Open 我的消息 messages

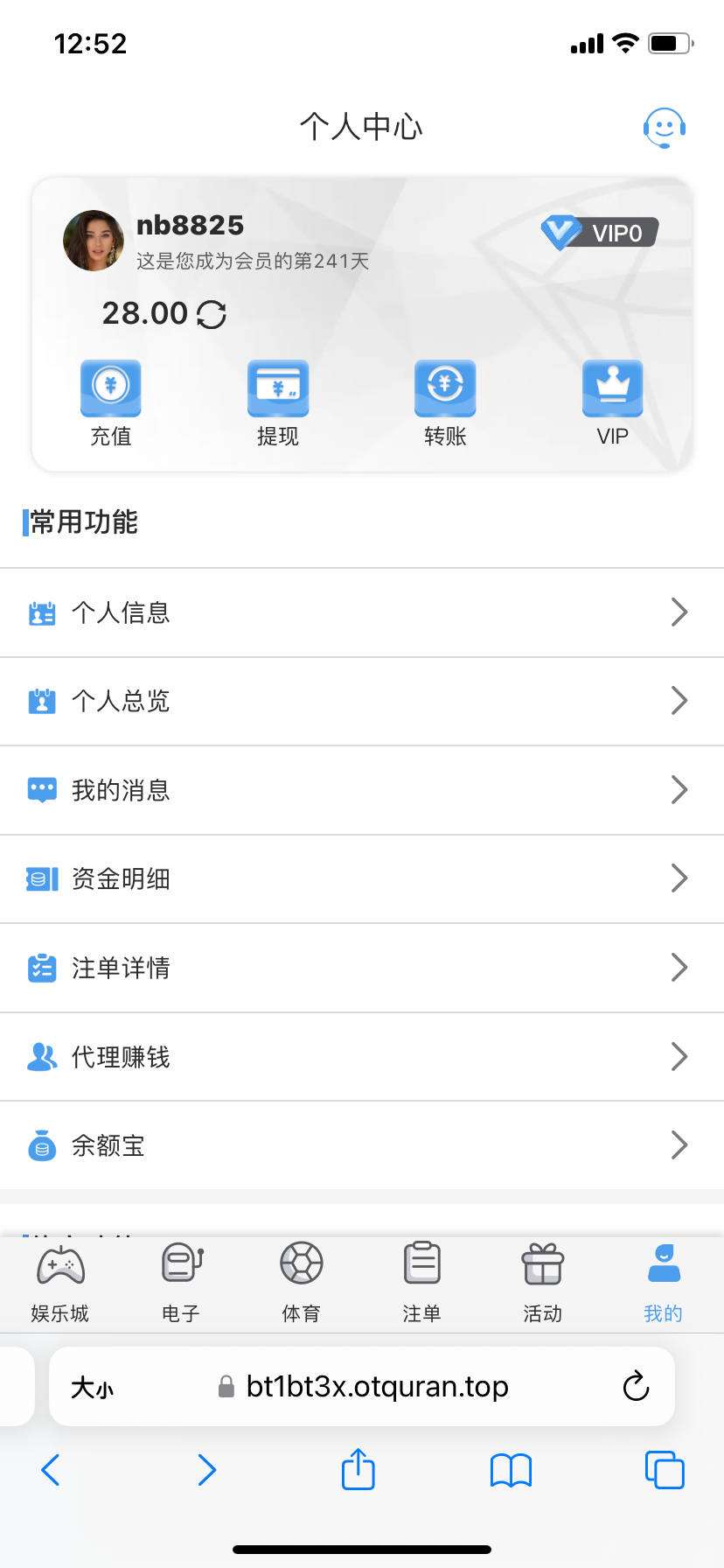click(x=362, y=790)
